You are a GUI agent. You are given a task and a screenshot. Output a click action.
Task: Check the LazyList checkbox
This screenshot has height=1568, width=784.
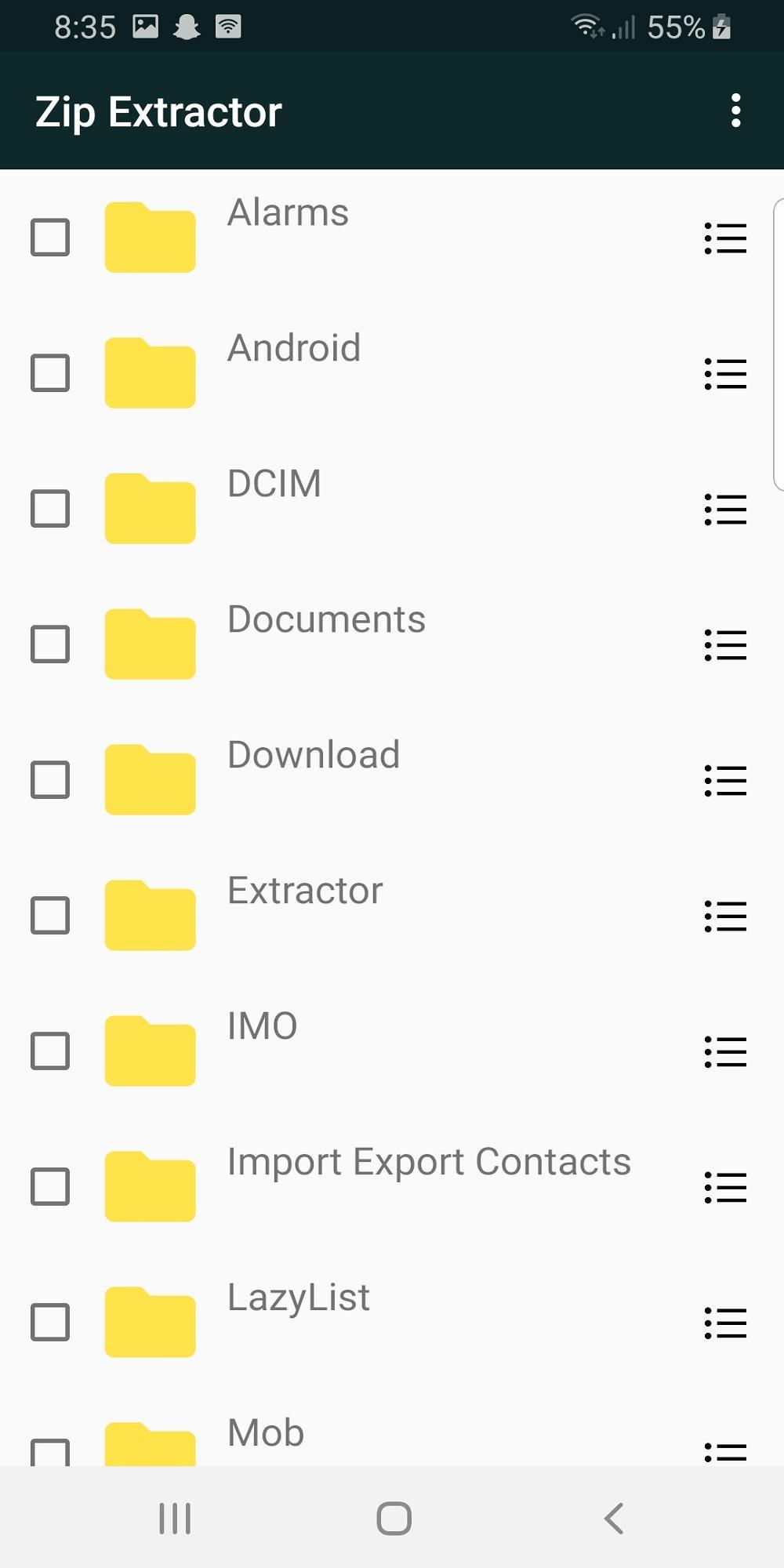(x=50, y=1323)
